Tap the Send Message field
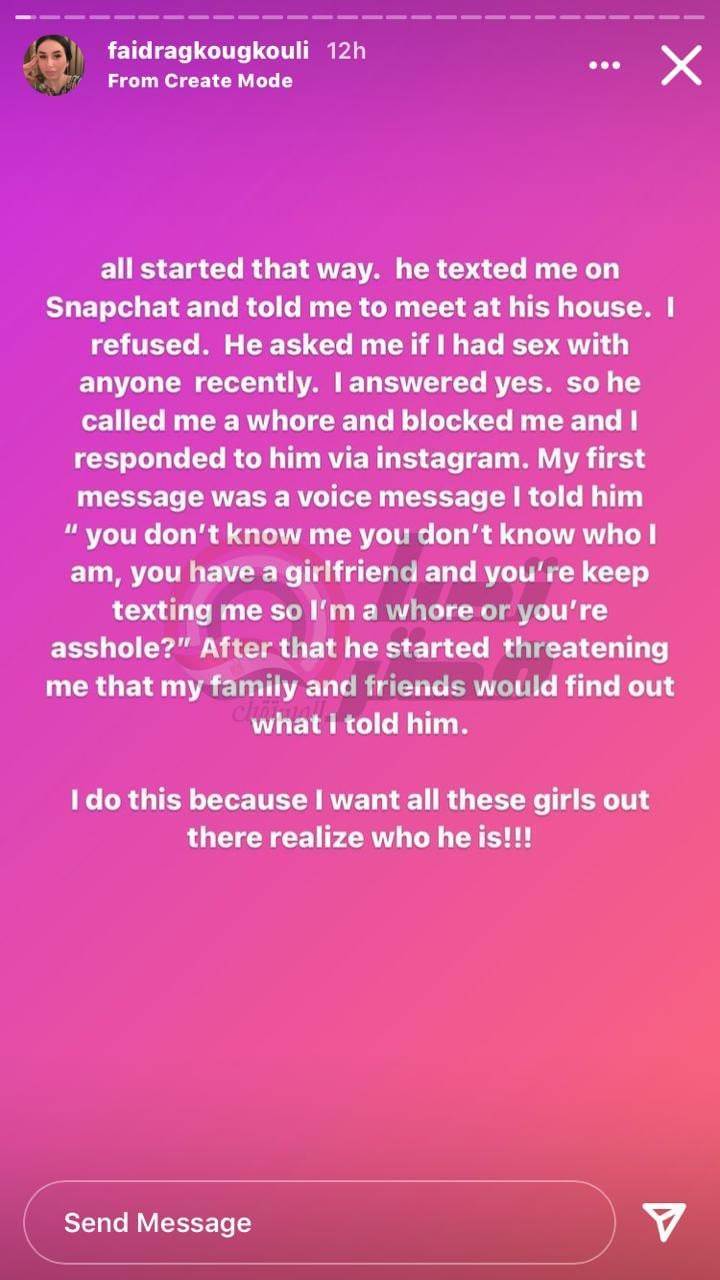Viewport: 720px width, 1280px height. tap(318, 1222)
